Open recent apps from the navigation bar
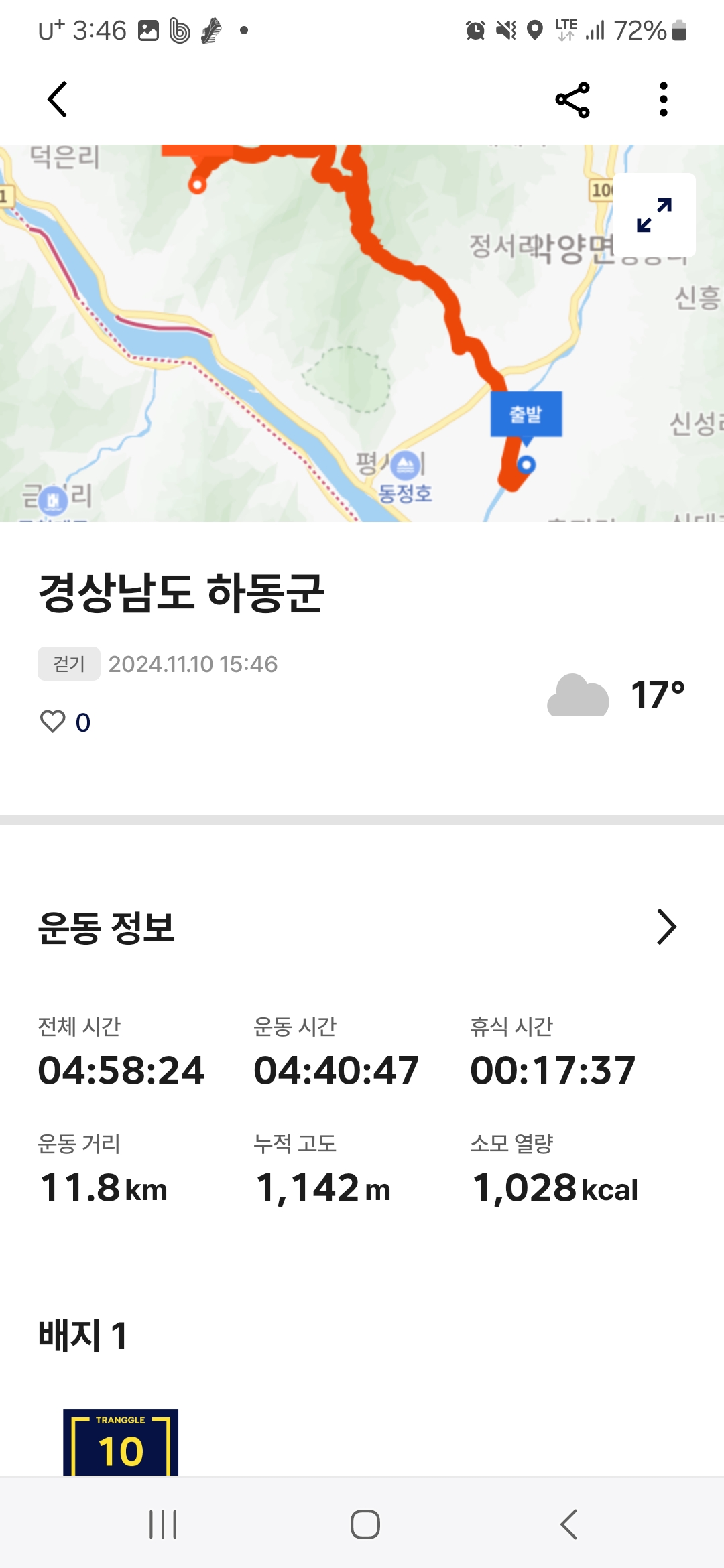The image size is (724, 1568). point(163,1524)
